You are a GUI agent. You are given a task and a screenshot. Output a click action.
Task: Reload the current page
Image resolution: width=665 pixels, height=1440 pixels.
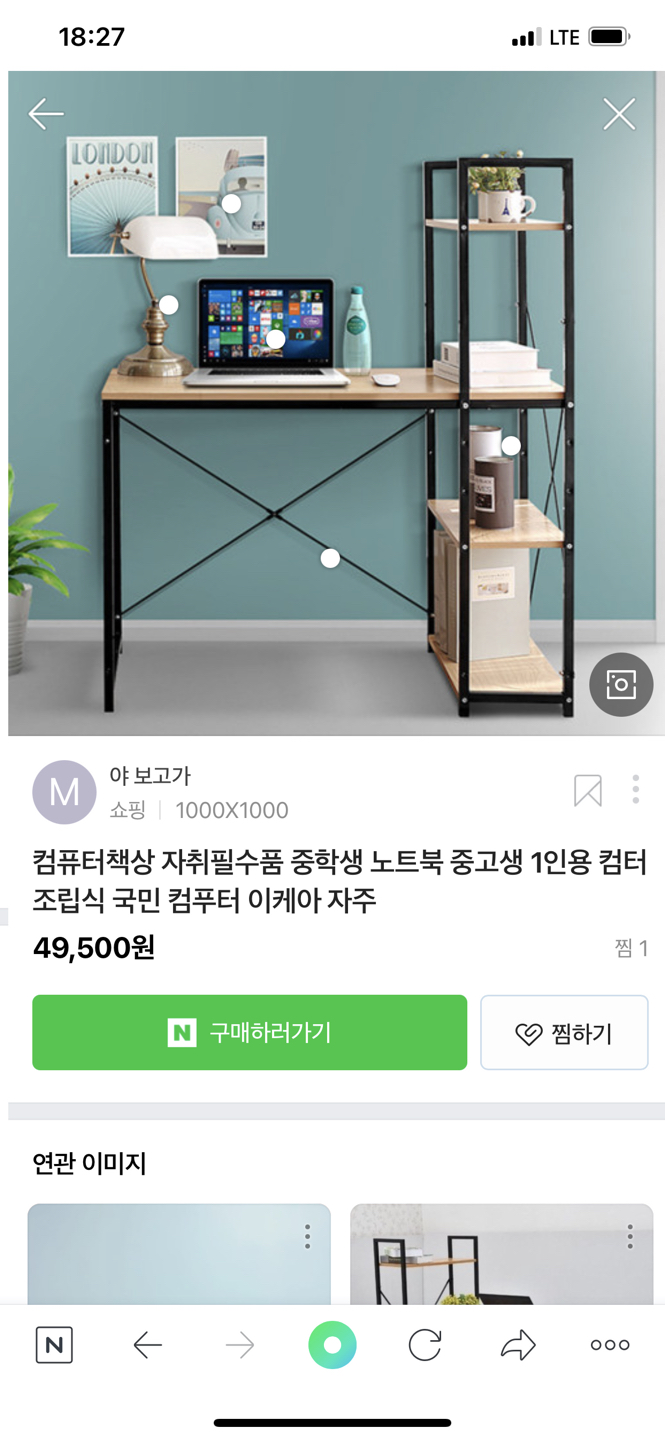pos(425,1345)
